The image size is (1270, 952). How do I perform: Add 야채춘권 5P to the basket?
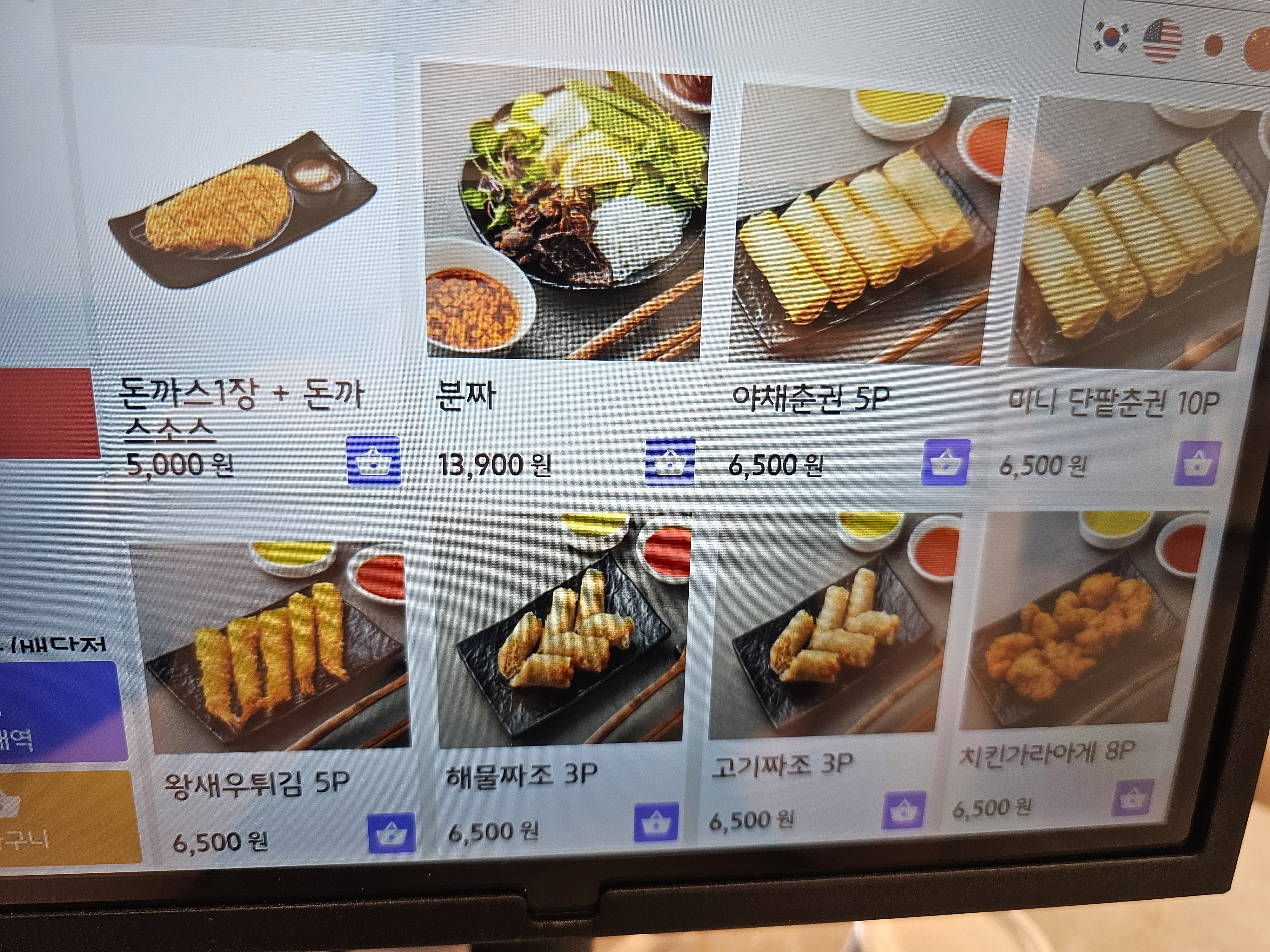click(x=946, y=462)
